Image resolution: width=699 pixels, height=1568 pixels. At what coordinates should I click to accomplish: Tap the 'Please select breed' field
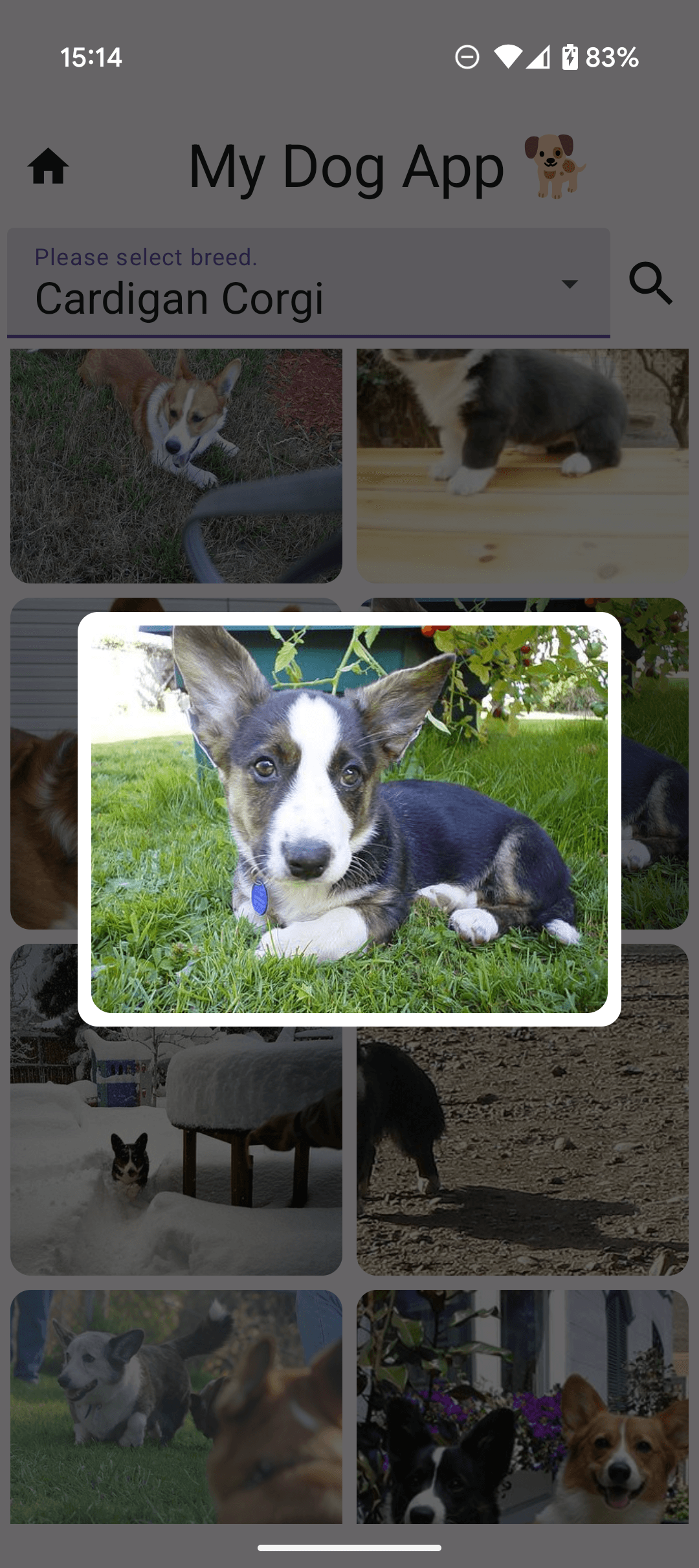click(146, 256)
